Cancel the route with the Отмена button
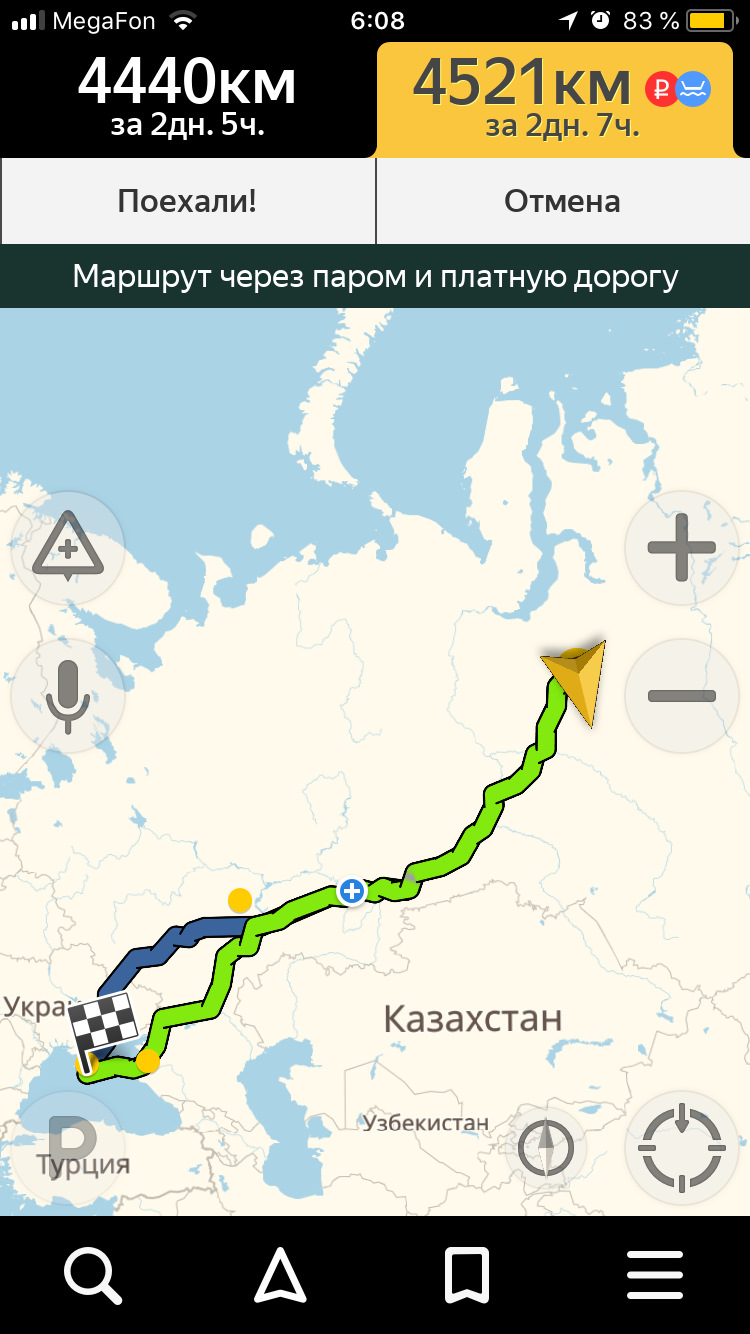 [562, 201]
